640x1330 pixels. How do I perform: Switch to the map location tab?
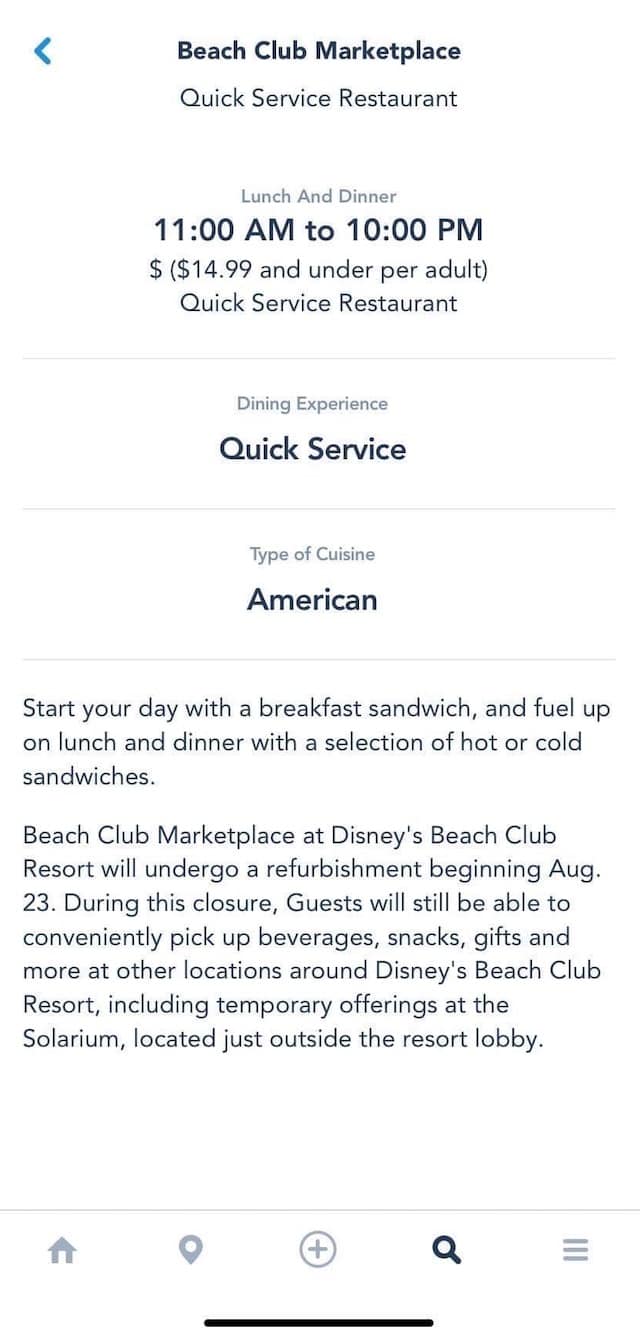coord(190,1250)
